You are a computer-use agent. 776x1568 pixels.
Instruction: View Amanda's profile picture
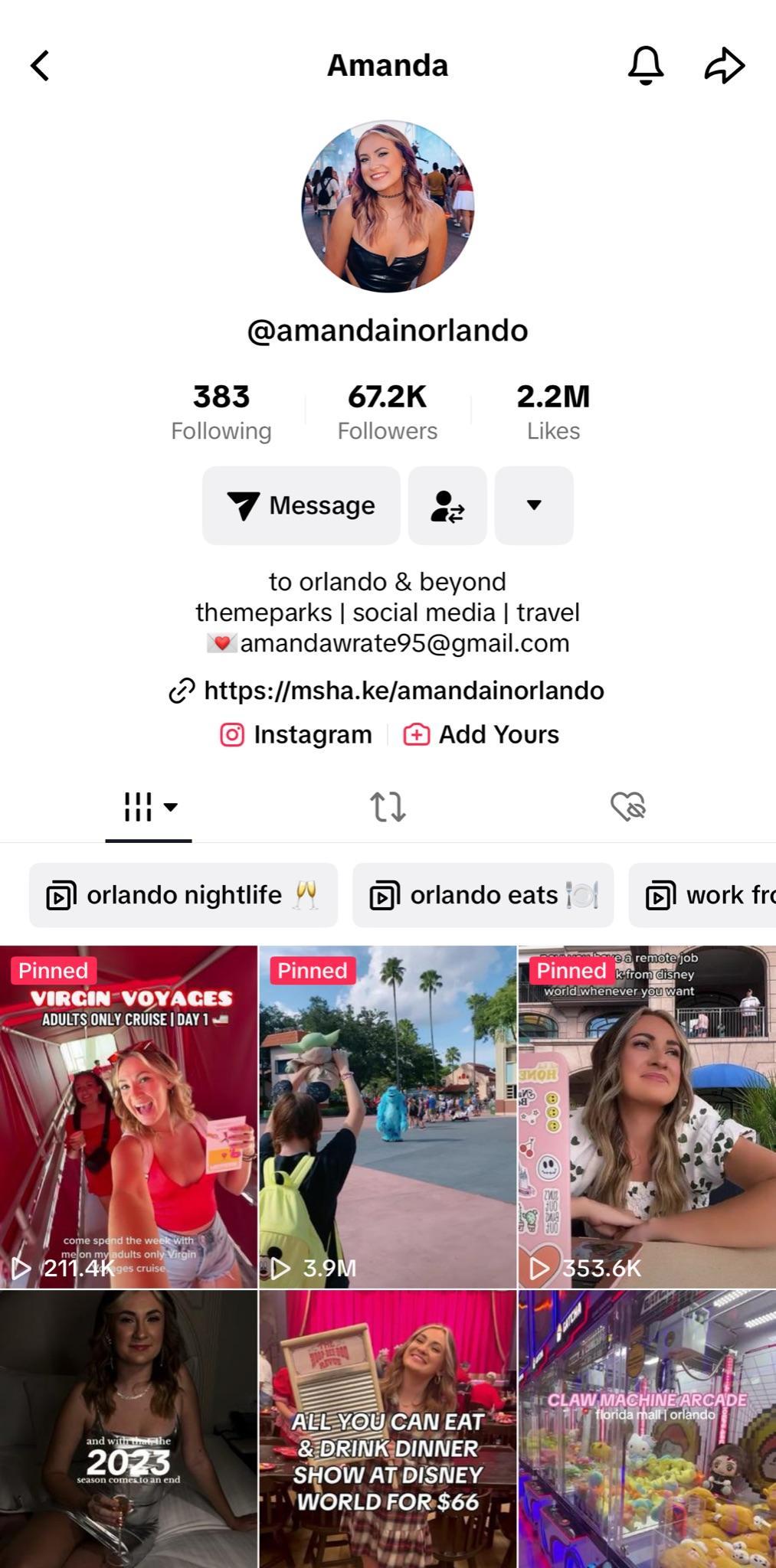tap(388, 206)
